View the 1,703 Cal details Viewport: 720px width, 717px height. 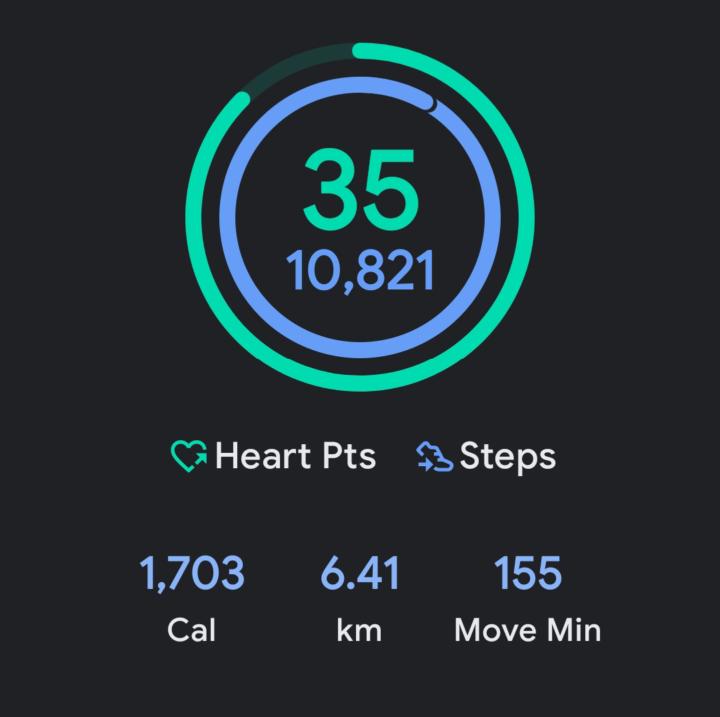pos(192,598)
